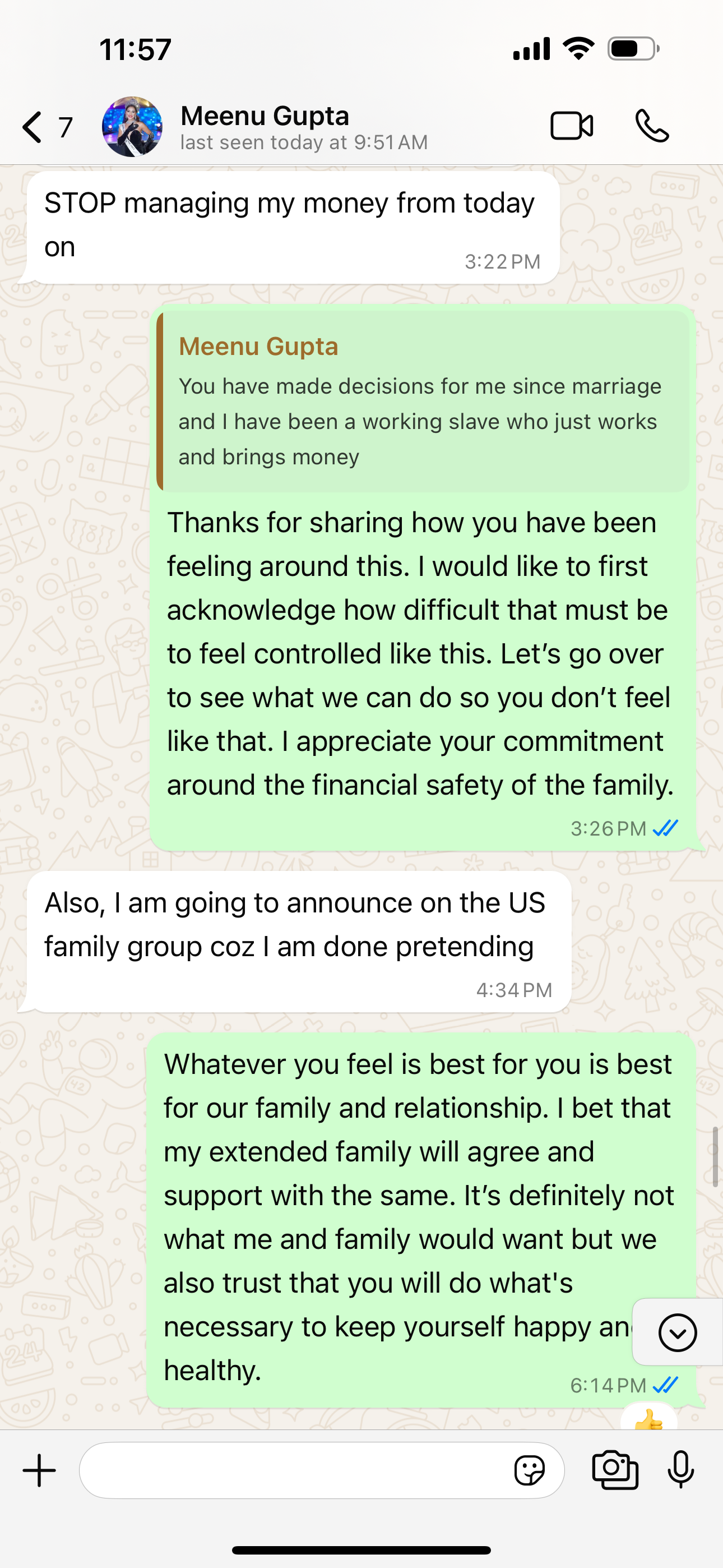Tap the microphone to record a voice message
The width and height of the screenshot is (723, 1568).
pyautogui.click(x=680, y=1470)
